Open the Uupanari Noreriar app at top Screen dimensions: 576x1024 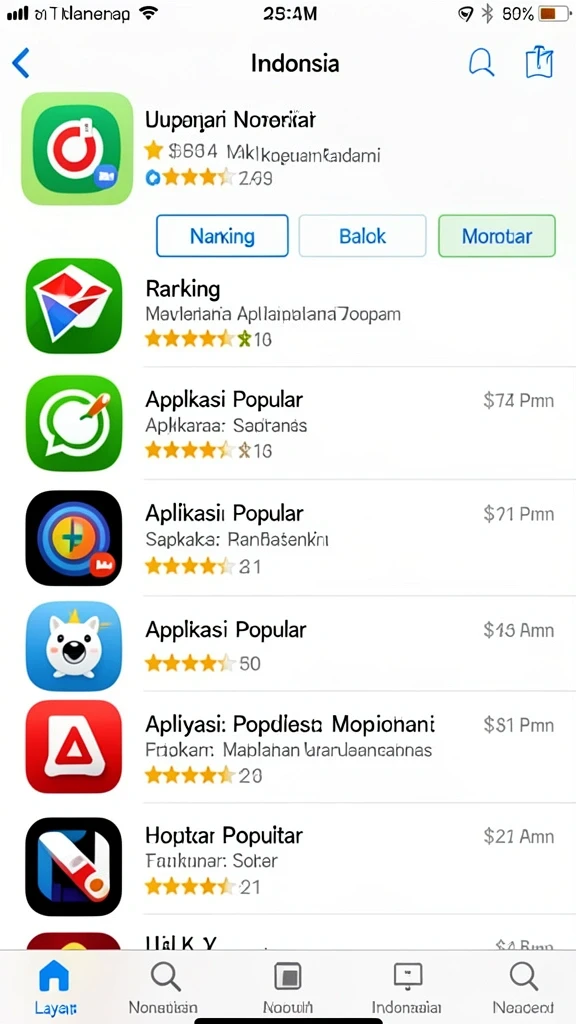click(288, 149)
